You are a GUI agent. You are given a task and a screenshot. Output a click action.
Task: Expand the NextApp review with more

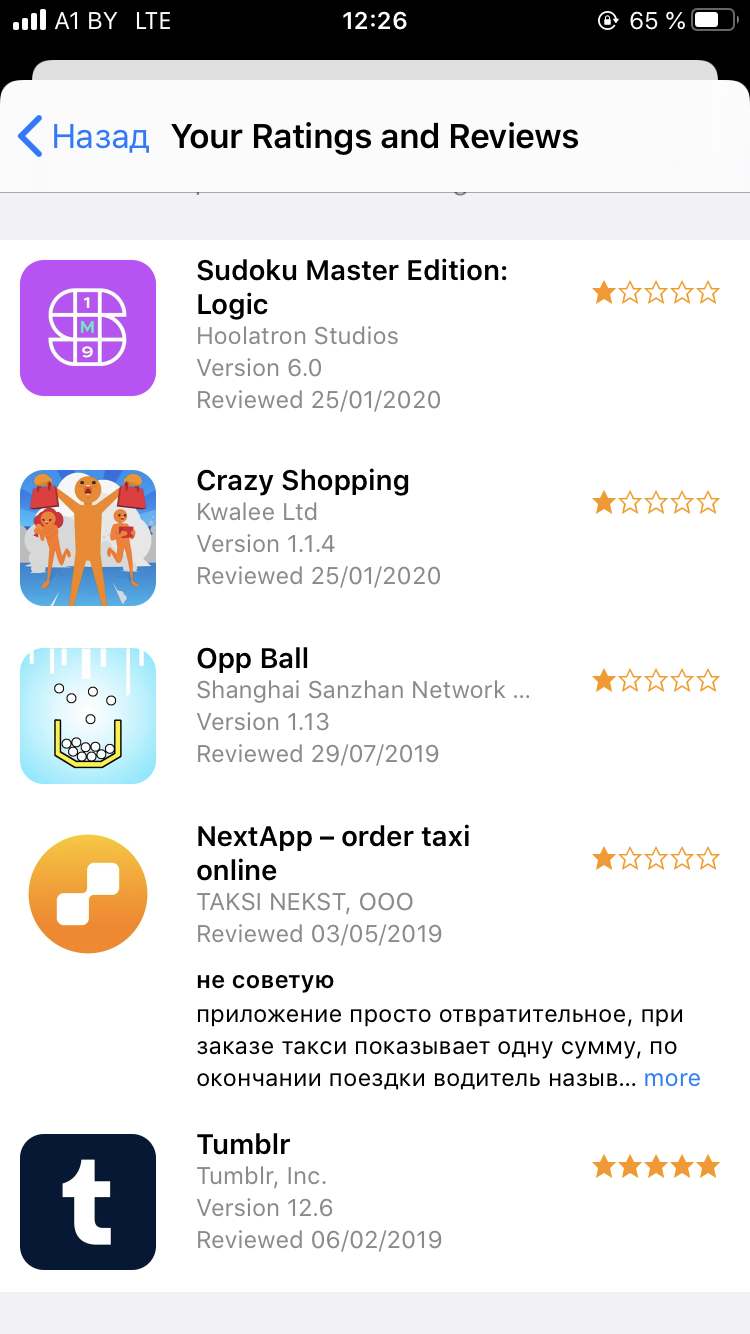[672, 1078]
